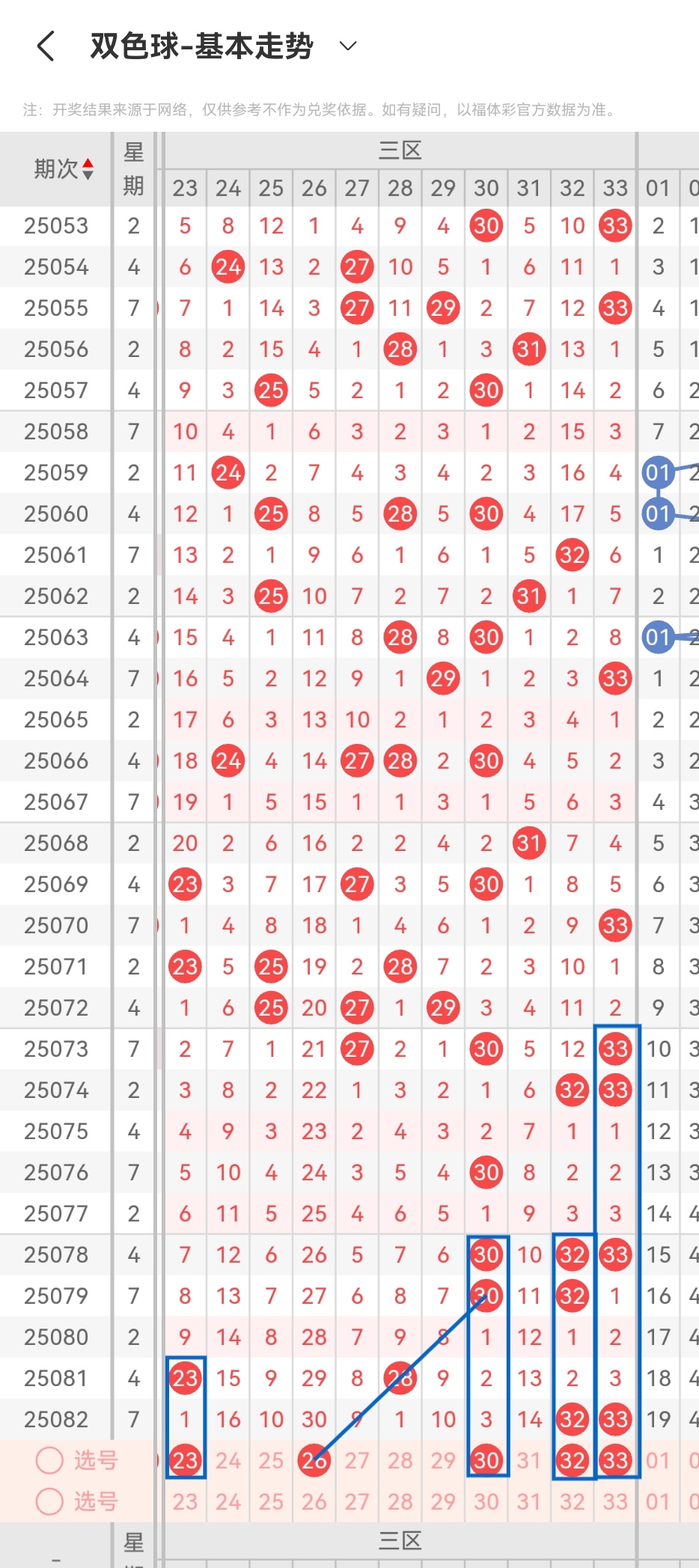Select the first 选号 radio button
The height and width of the screenshot is (1568, 699).
pyautogui.click(x=49, y=1460)
